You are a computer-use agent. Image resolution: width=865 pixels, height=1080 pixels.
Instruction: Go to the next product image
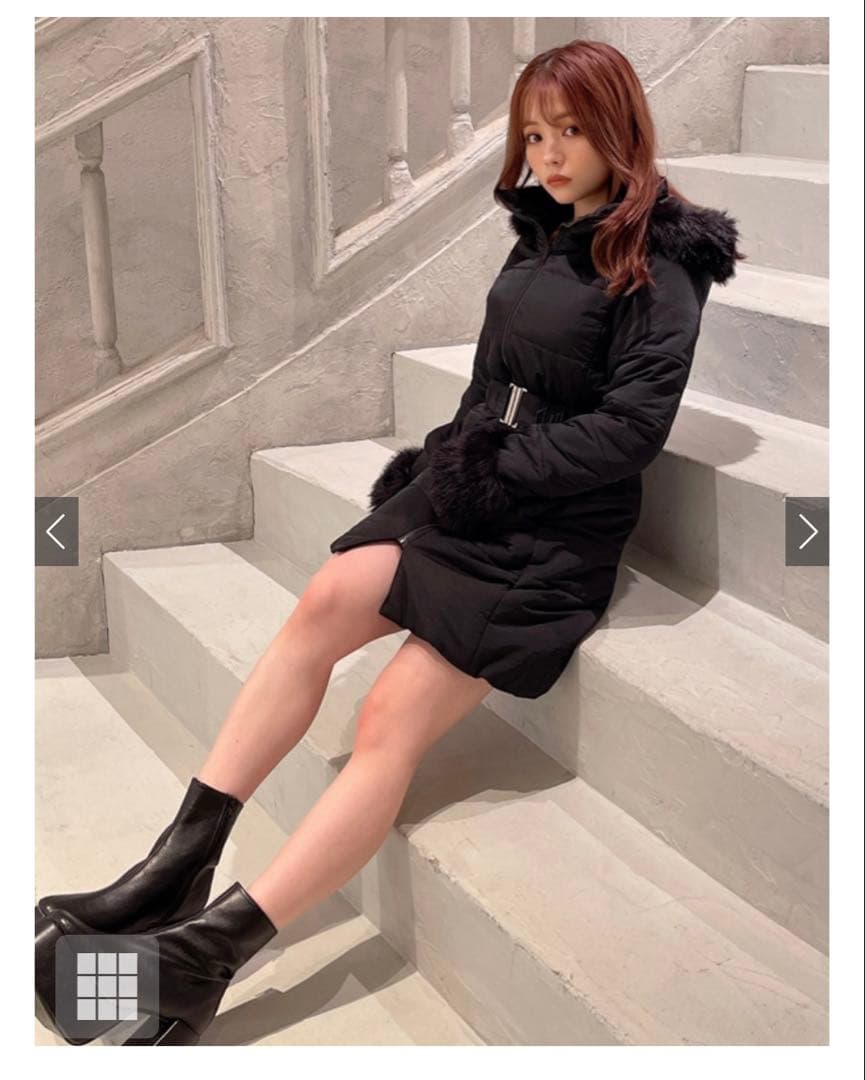806,532
